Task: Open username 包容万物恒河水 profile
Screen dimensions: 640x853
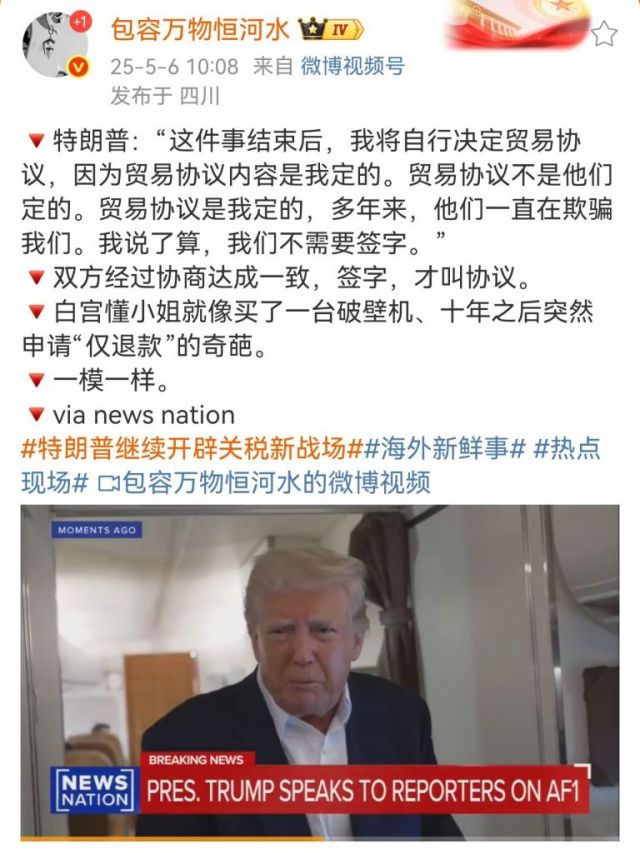Action: point(201,30)
